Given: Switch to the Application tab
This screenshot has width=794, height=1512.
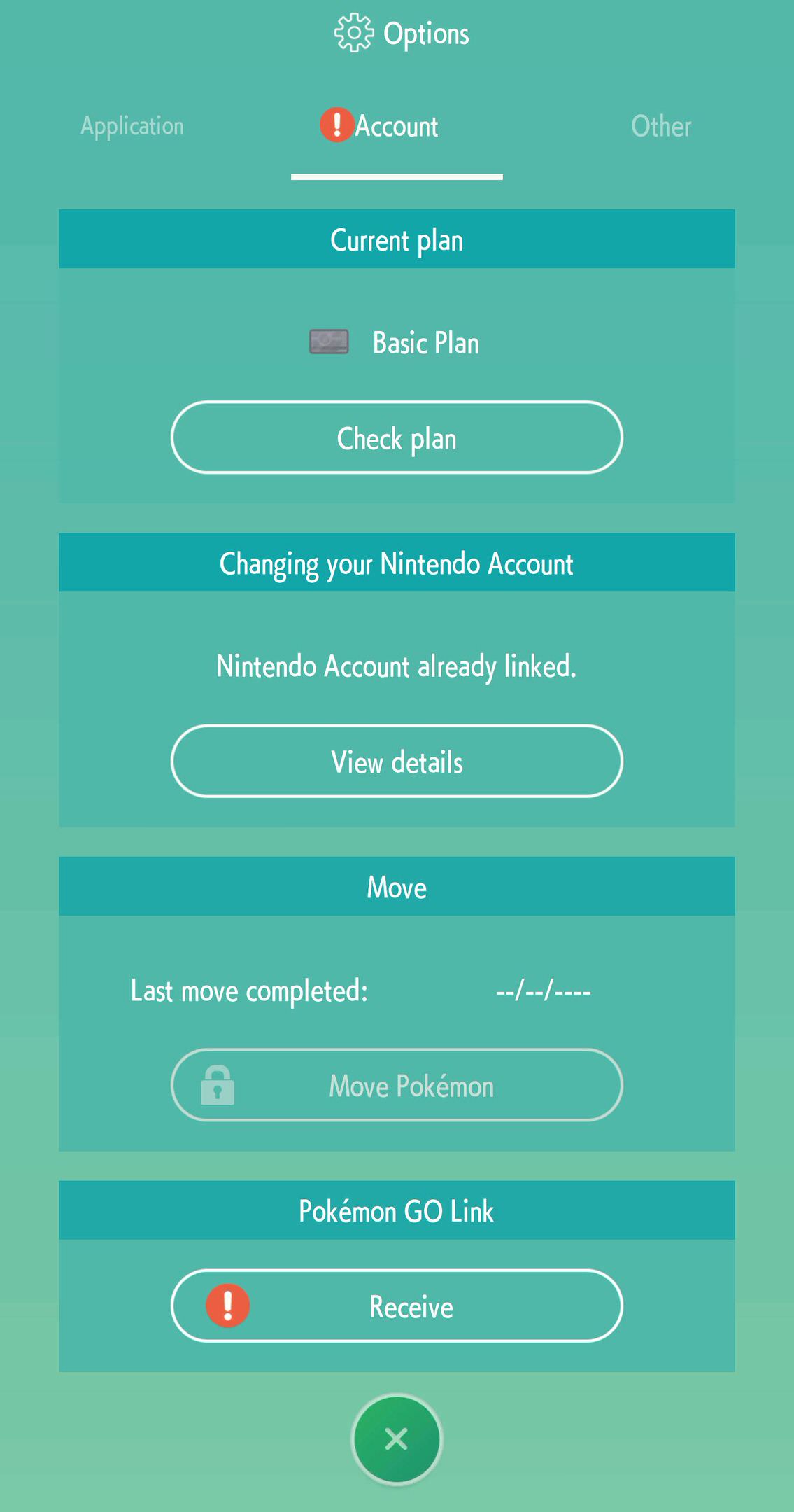Looking at the screenshot, I should 132,127.
